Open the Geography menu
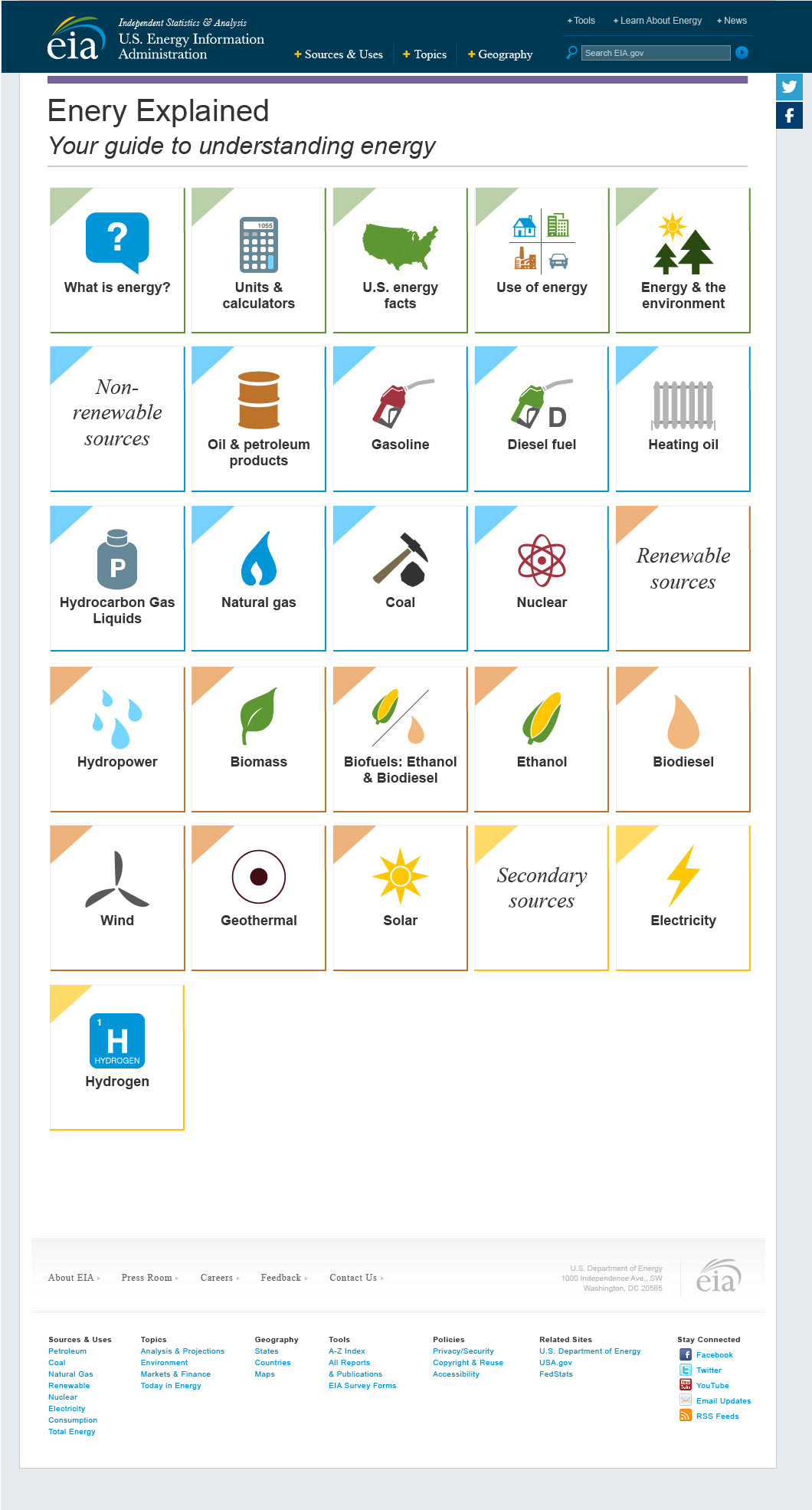The image size is (812, 1510). (500, 54)
